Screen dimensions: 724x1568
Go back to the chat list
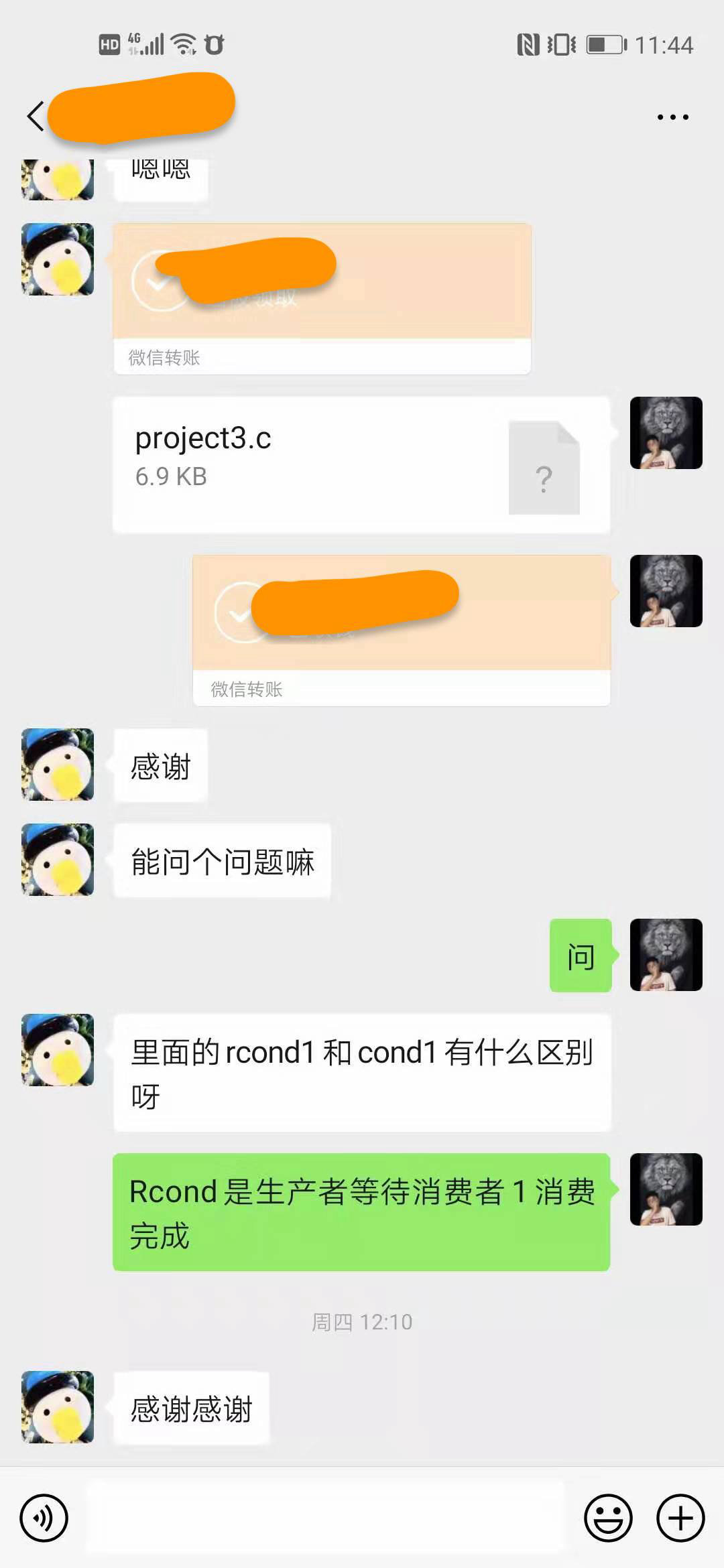36,116
